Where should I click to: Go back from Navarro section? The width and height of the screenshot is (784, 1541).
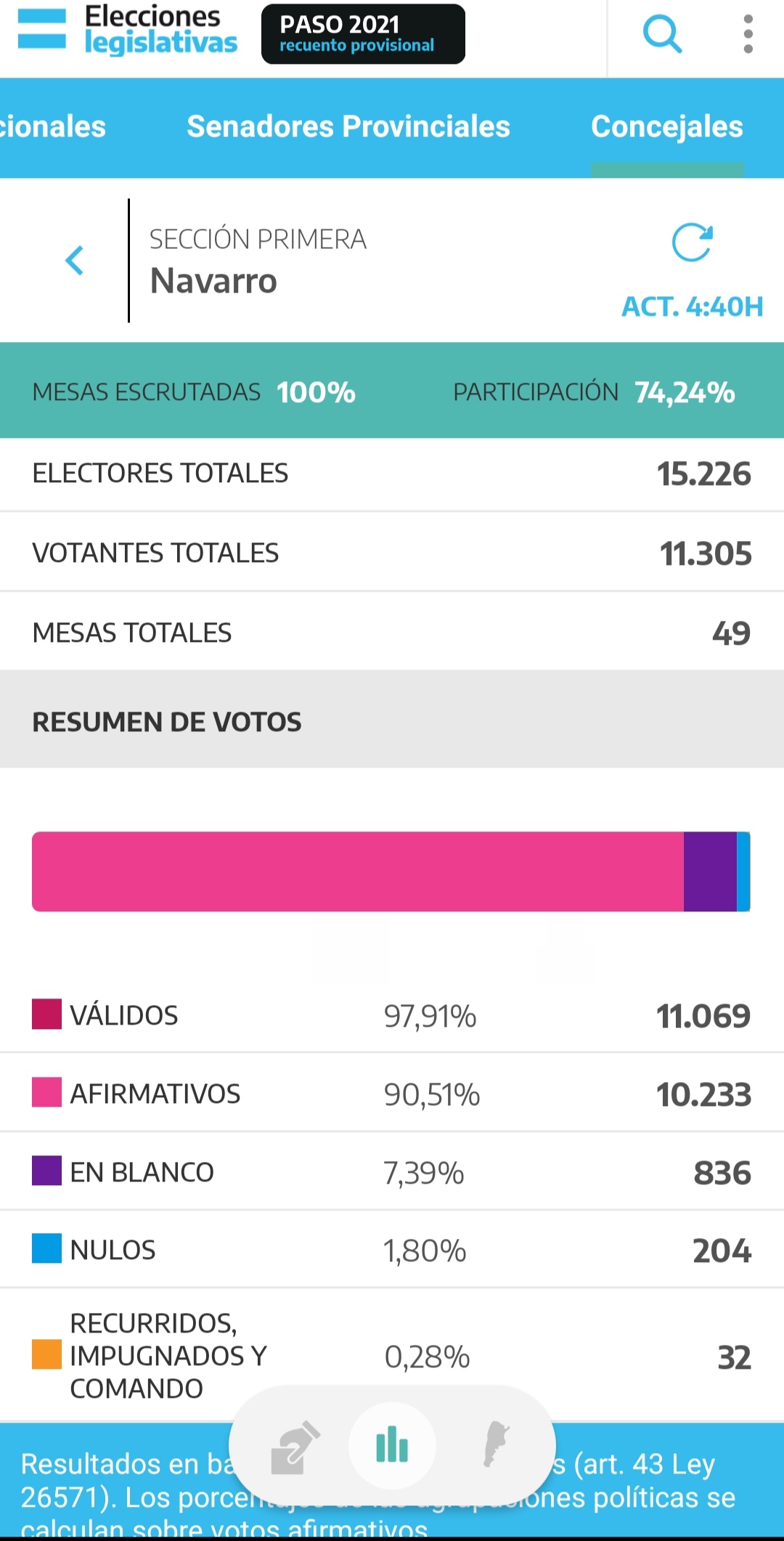[75, 261]
